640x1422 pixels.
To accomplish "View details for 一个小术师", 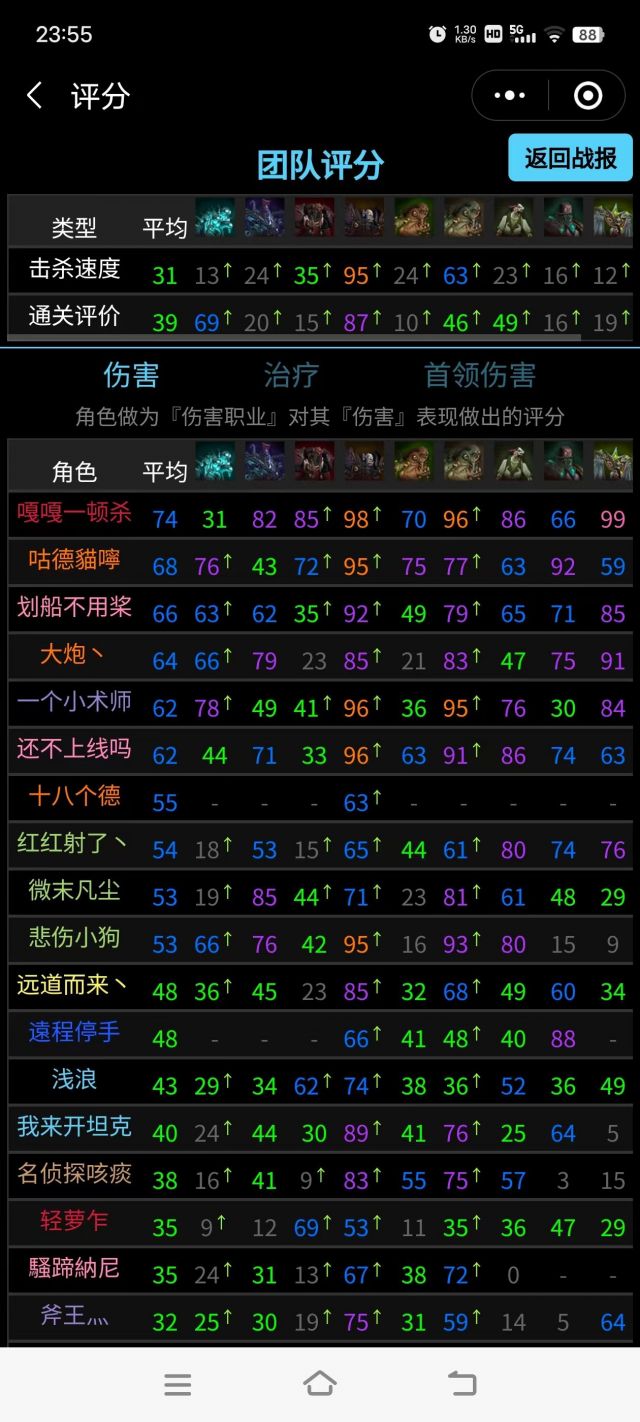I will [74, 701].
